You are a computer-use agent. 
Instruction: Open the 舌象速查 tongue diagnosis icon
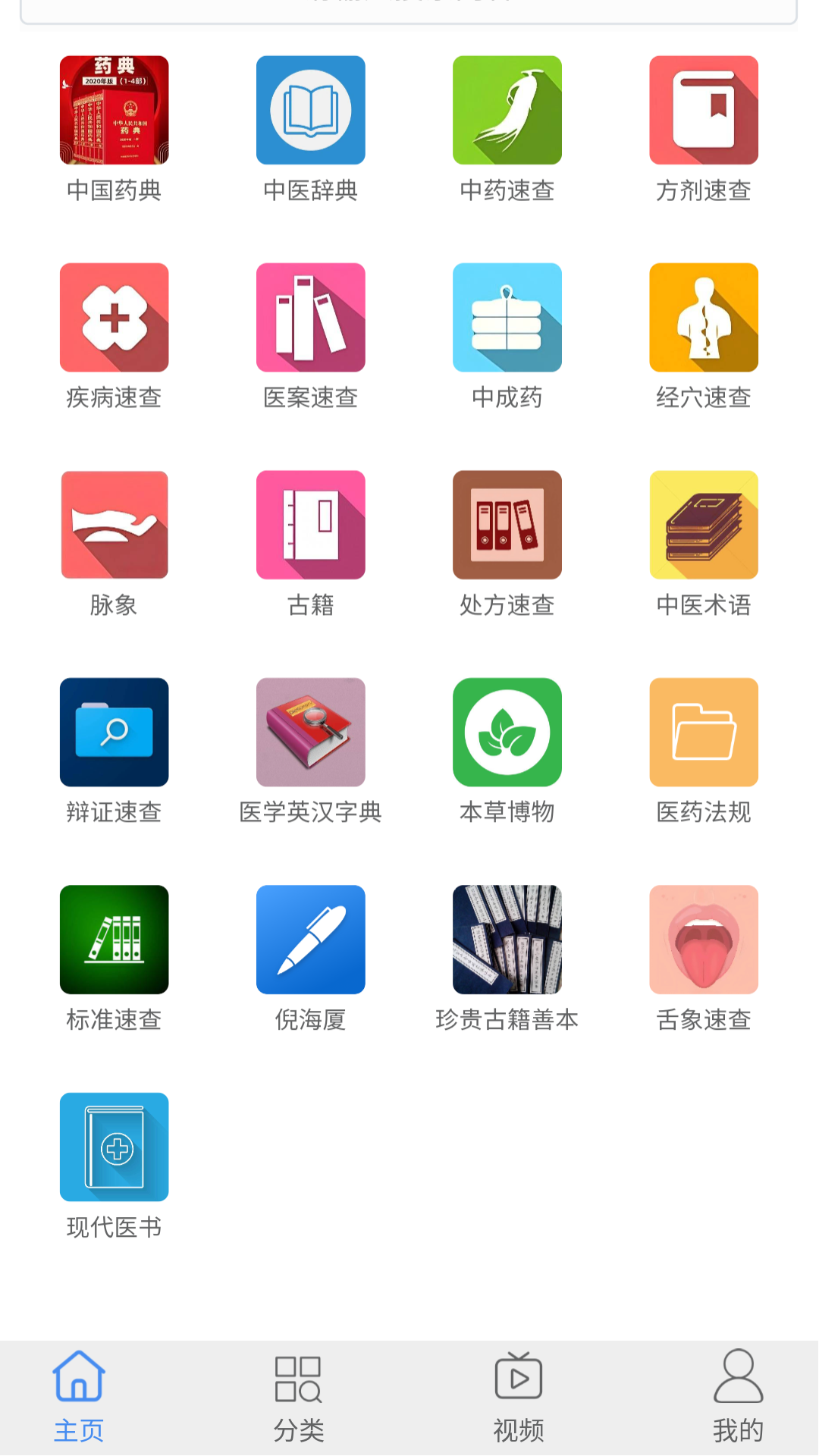click(703, 940)
